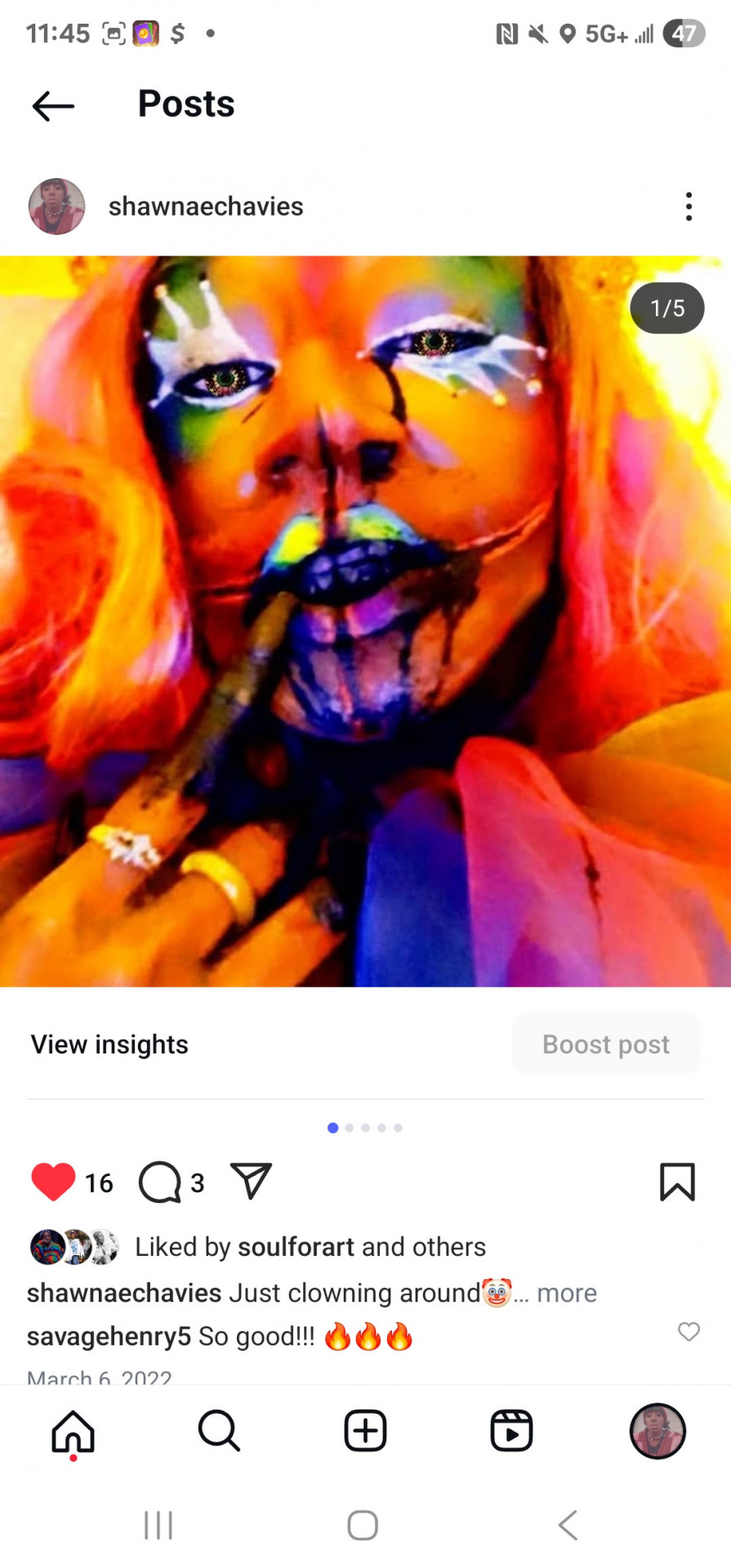Viewport: 731px width, 1568px height.
Task: Open the Search tab
Action: point(219,1431)
